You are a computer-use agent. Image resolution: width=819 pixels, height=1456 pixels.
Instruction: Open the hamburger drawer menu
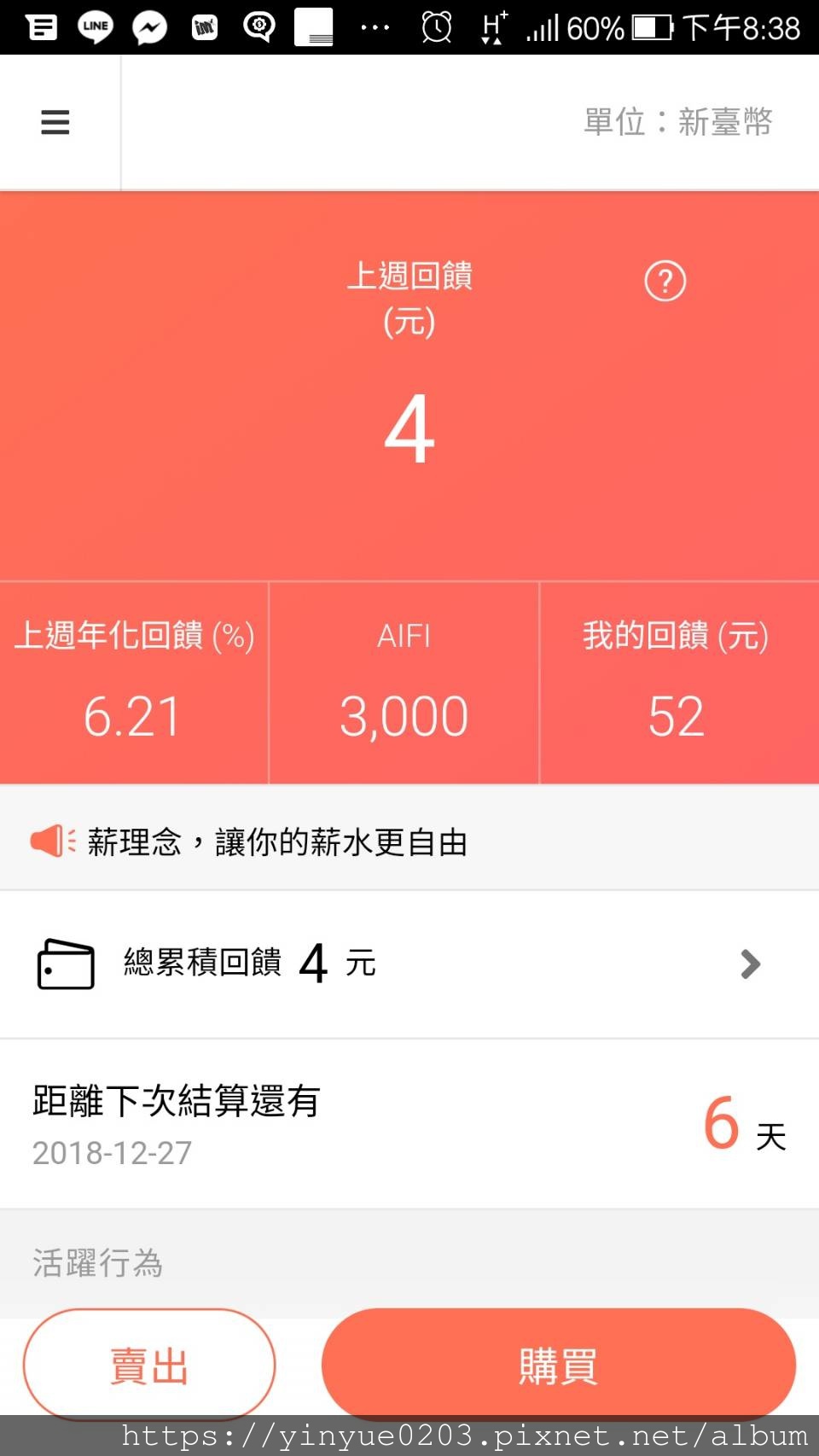[x=55, y=122]
